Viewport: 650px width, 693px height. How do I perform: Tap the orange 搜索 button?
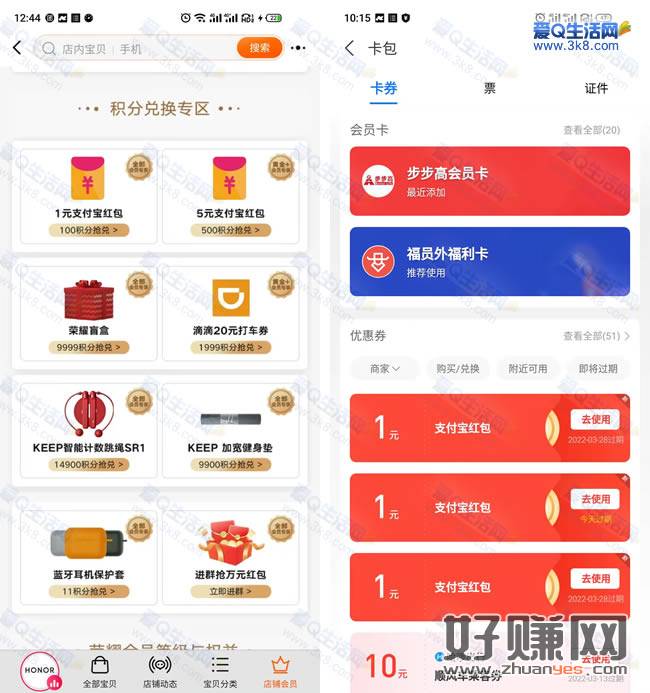click(259, 48)
